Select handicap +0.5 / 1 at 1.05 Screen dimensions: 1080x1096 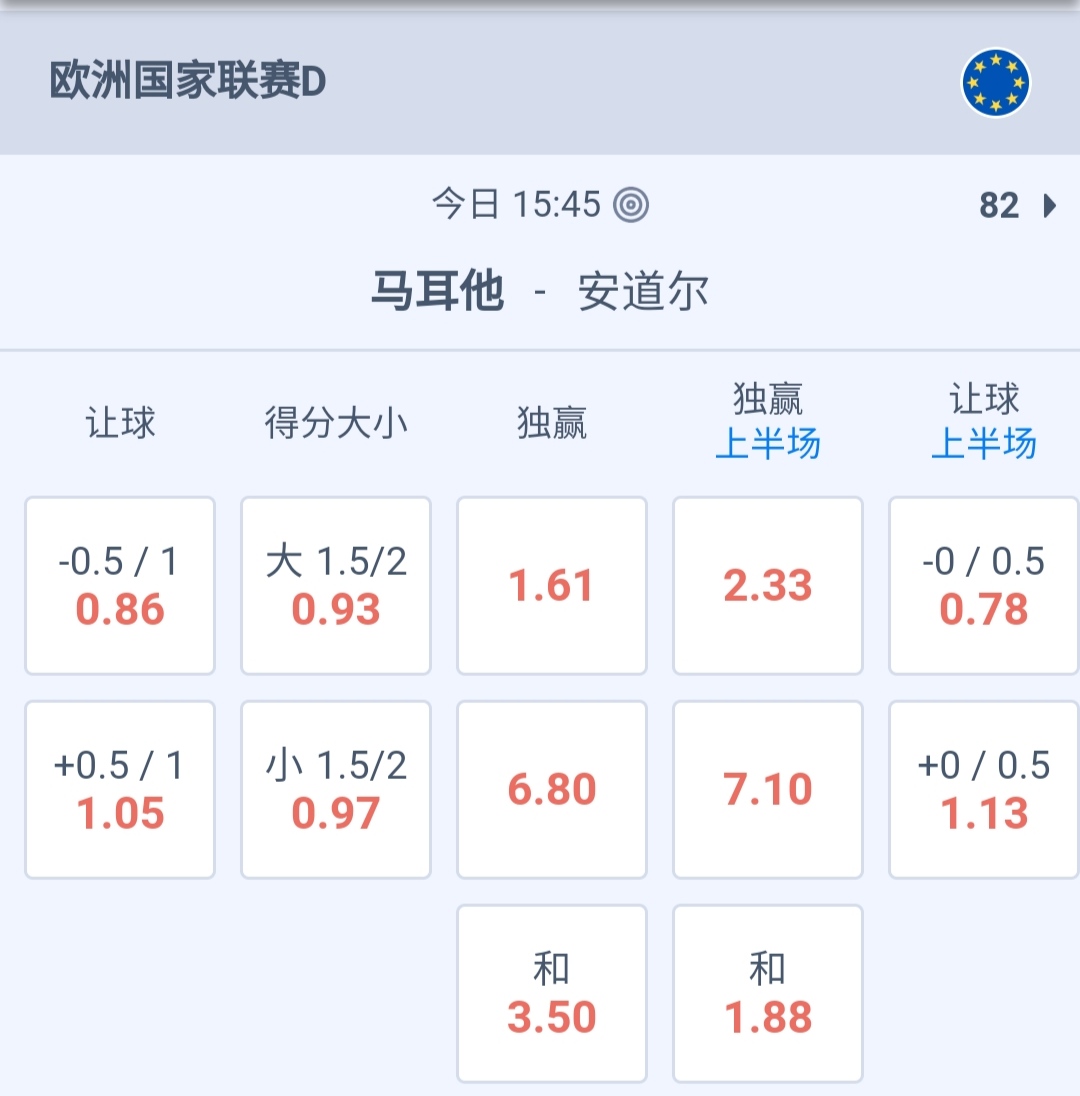[x=120, y=790]
